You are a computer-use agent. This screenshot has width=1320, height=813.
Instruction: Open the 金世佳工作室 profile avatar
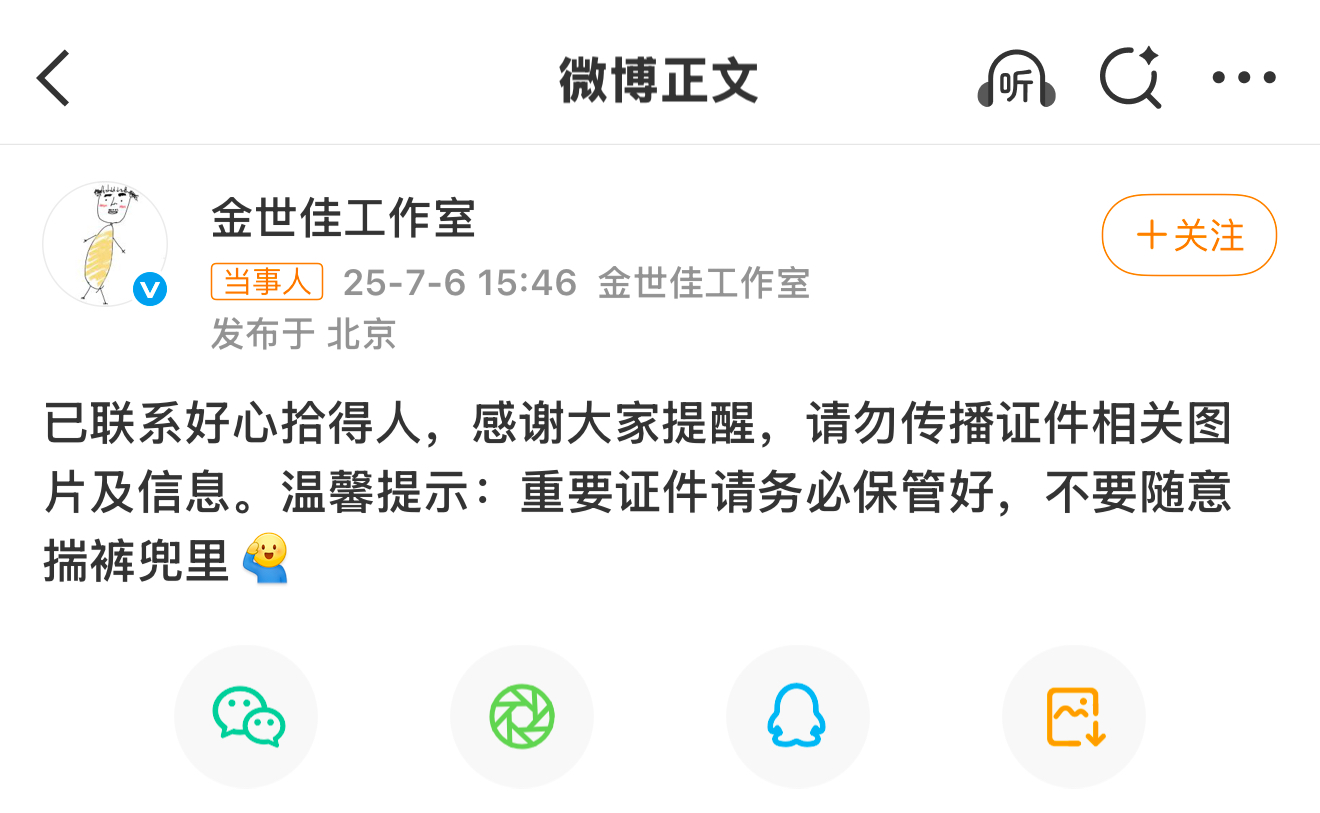click(105, 244)
